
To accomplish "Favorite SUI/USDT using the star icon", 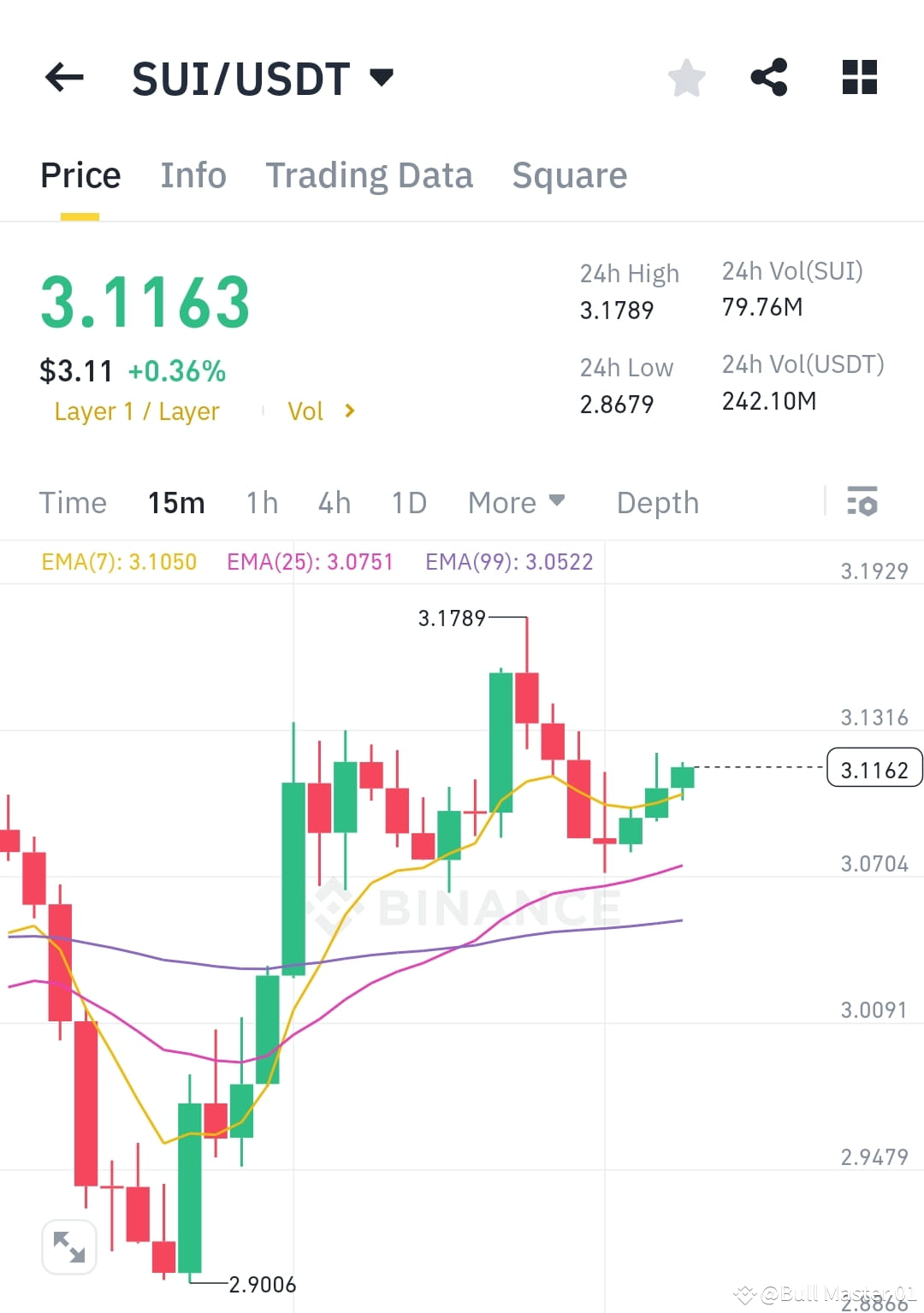I will (x=687, y=78).
